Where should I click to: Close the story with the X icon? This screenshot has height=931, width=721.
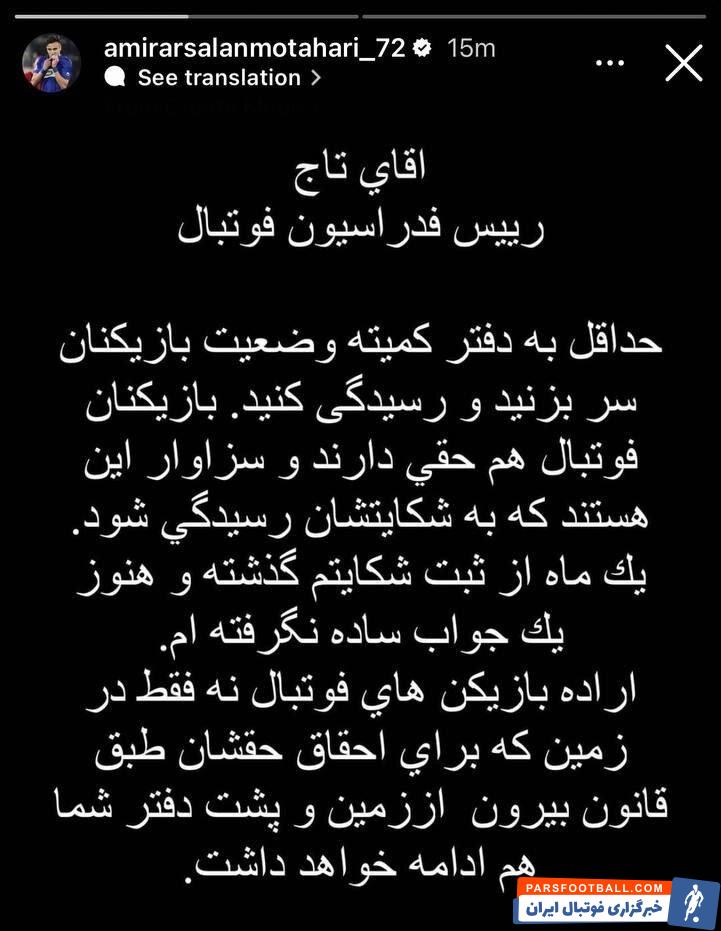click(x=683, y=62)
